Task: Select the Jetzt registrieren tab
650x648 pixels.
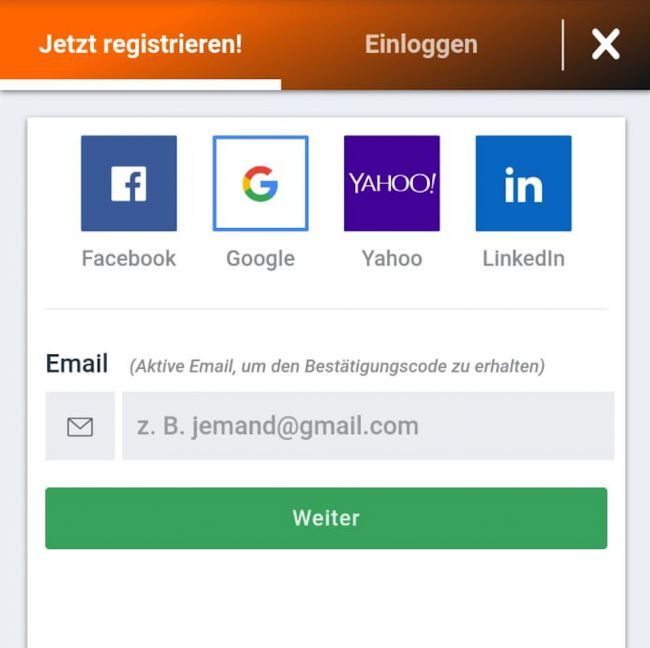Action: (140, 45)
